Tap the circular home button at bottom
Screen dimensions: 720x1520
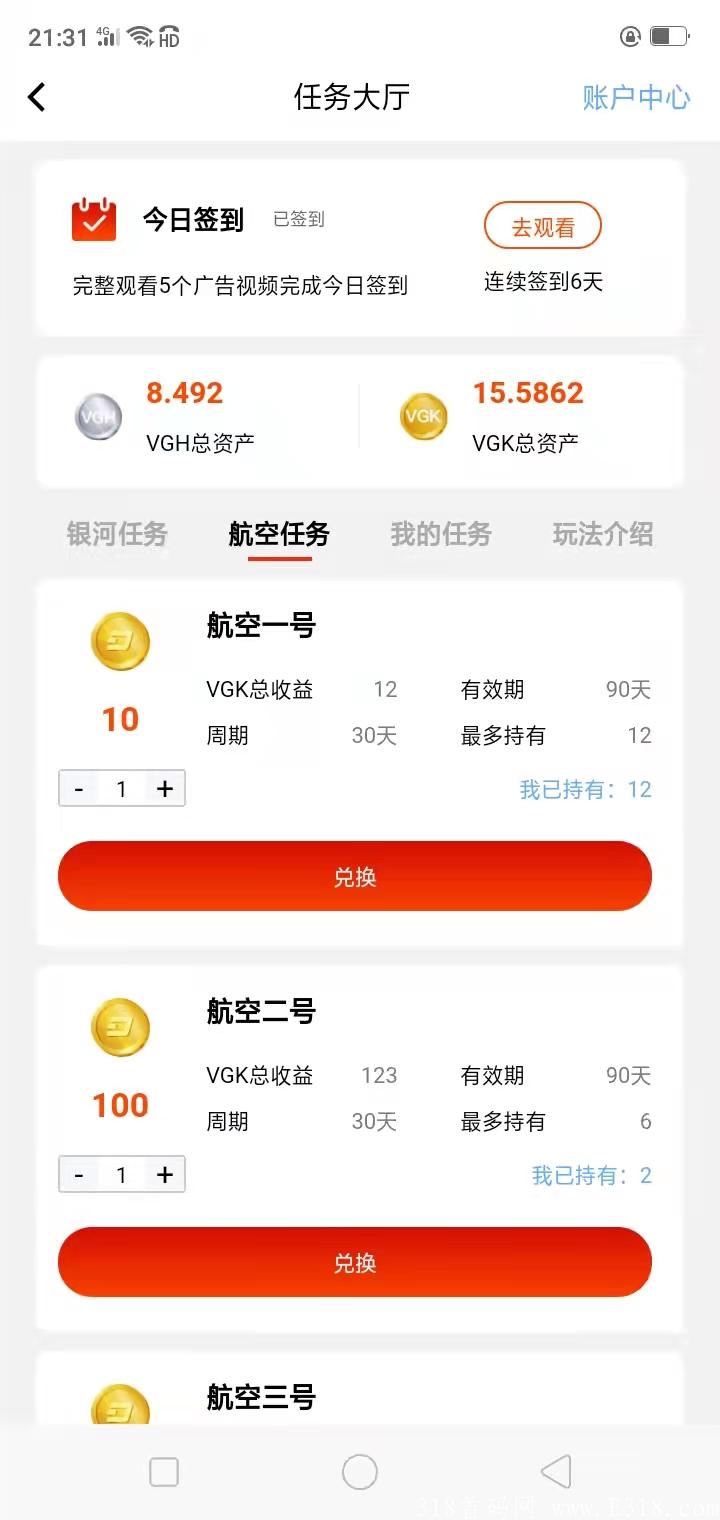(x=359, y=1472)
